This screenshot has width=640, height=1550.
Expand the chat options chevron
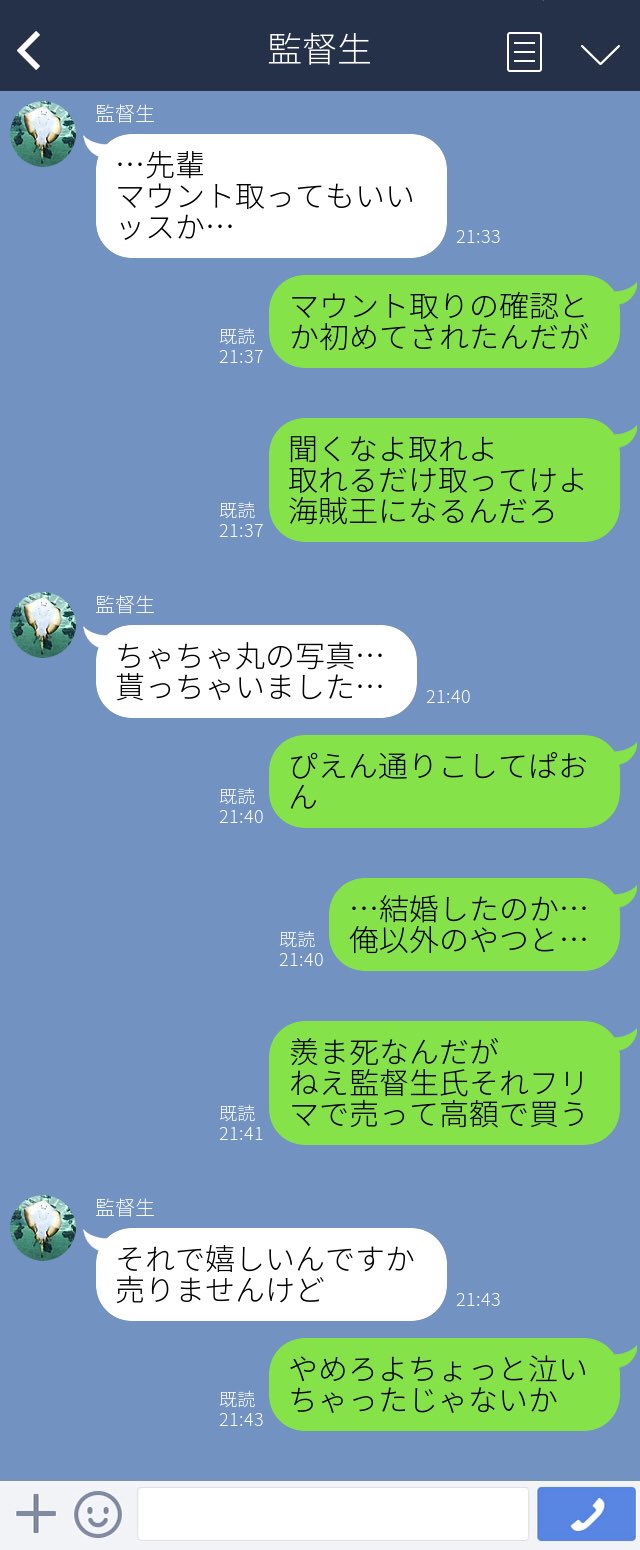click(600, 53)
